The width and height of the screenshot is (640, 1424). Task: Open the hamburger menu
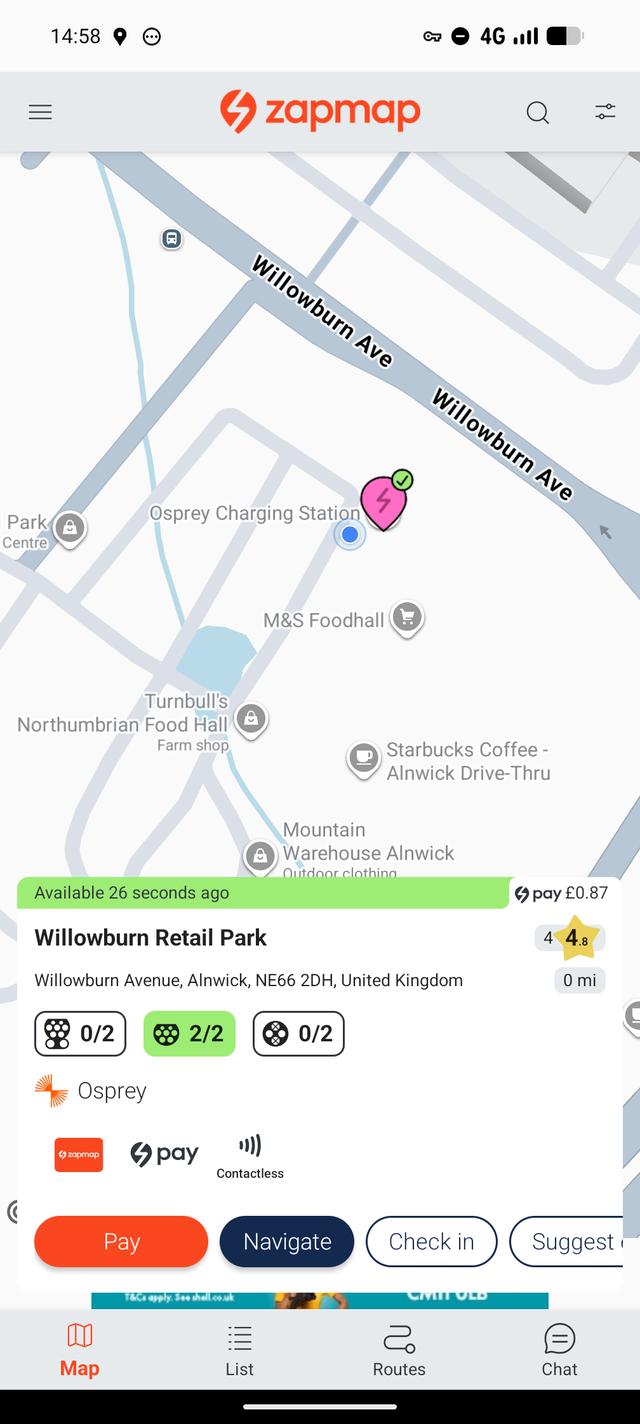point(40,112)
